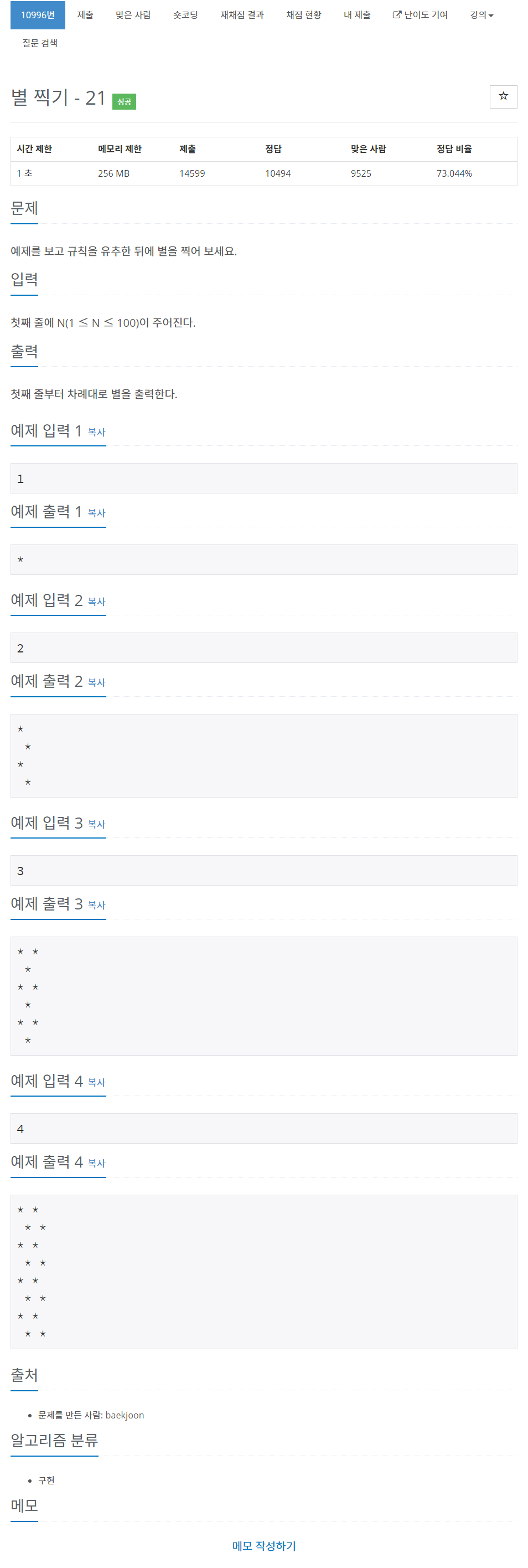Open the 질문 검색 tab

click(x=40, y=43)
